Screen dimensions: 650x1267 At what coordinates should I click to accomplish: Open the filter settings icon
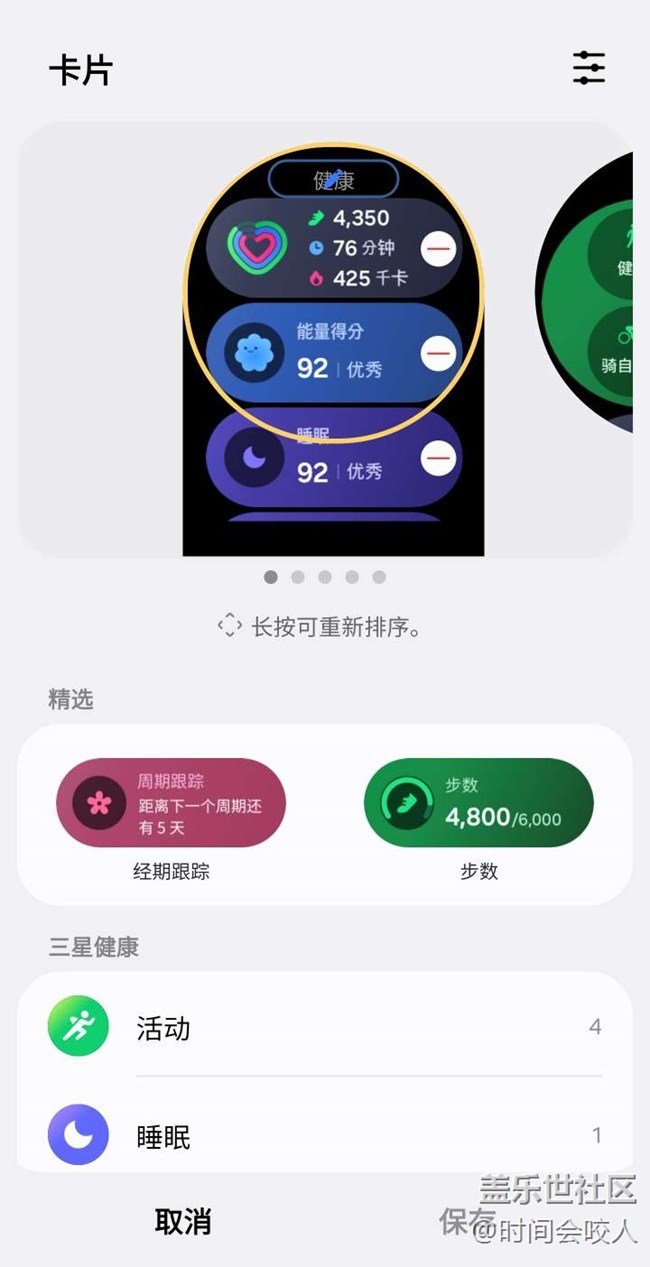[589, 68]
